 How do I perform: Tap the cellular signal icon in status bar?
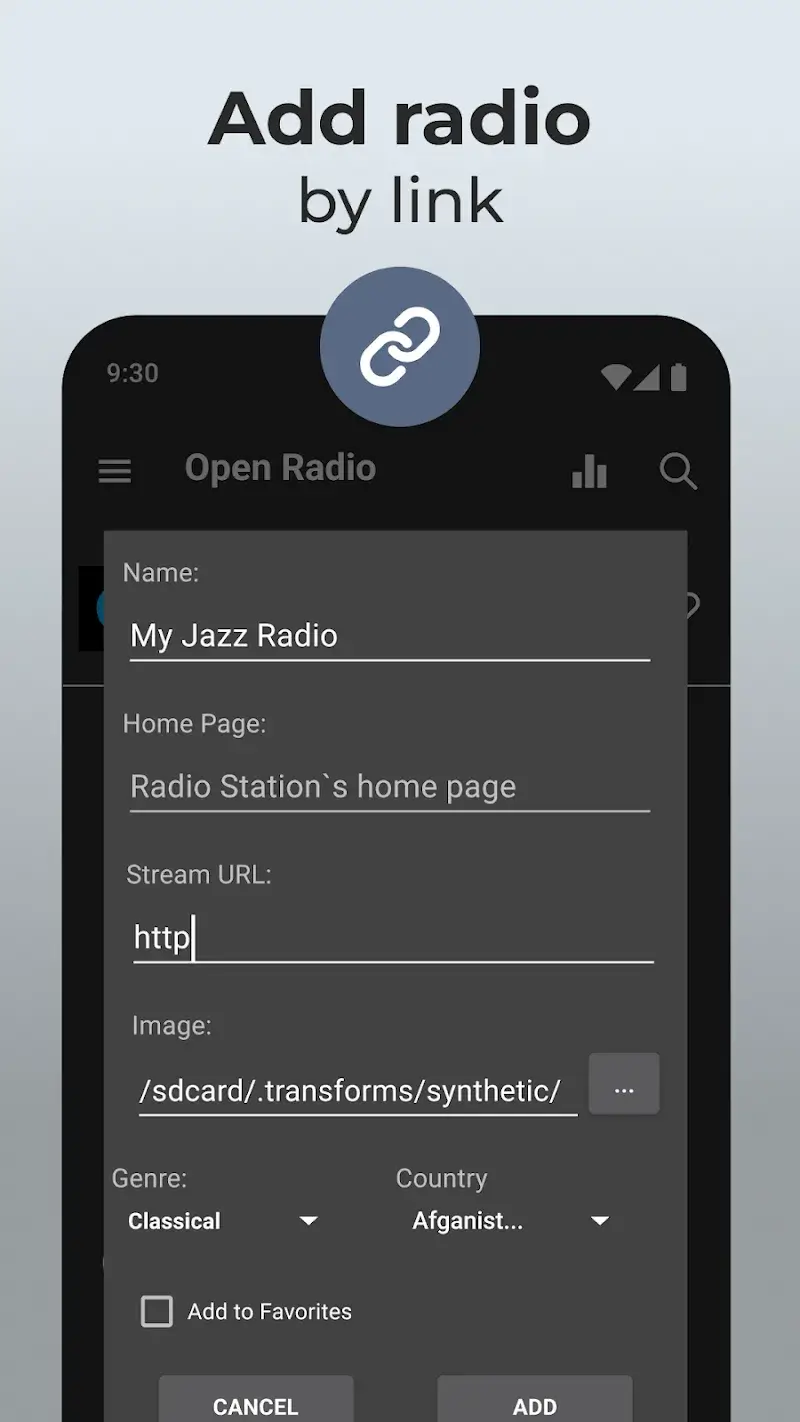650,377
